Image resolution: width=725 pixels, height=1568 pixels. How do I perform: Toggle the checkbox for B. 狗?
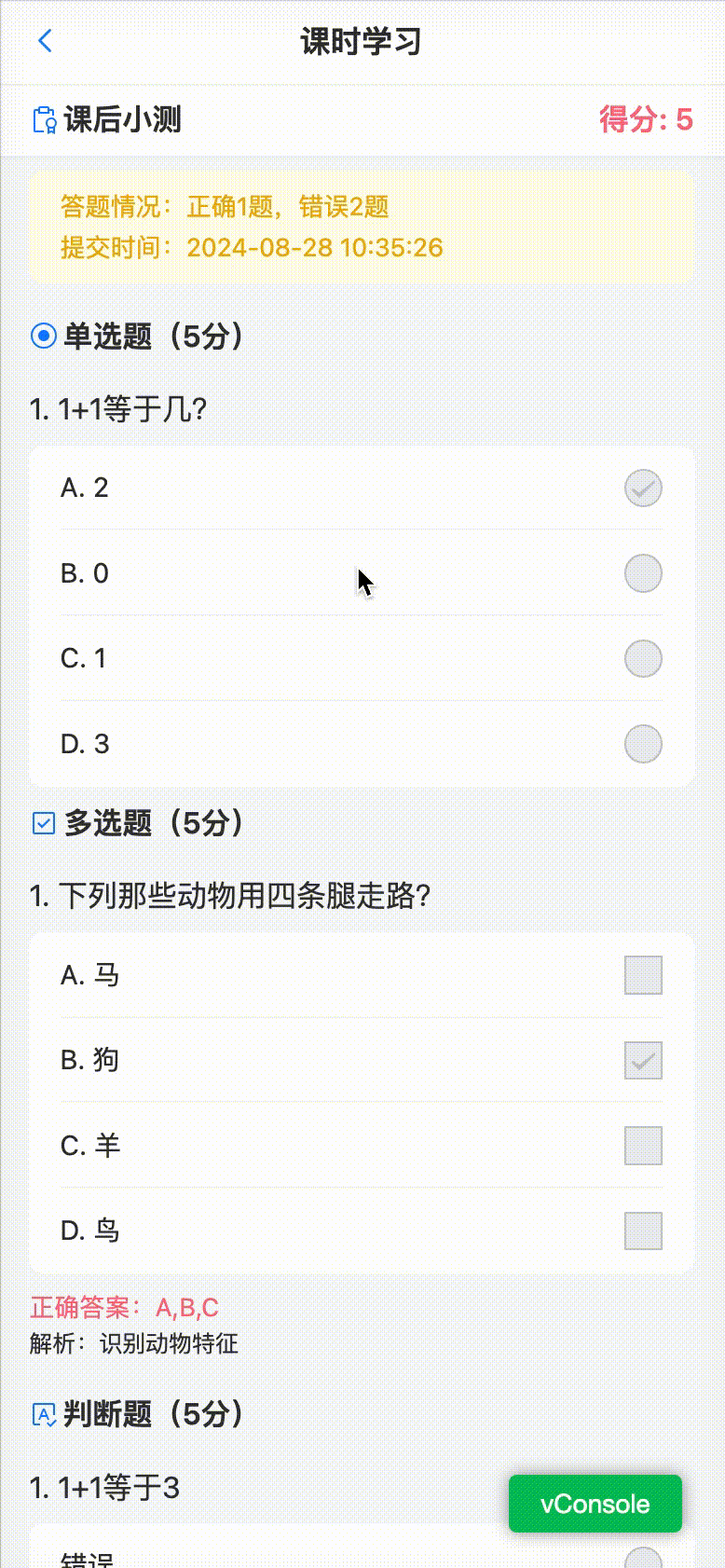(643, 1061)
